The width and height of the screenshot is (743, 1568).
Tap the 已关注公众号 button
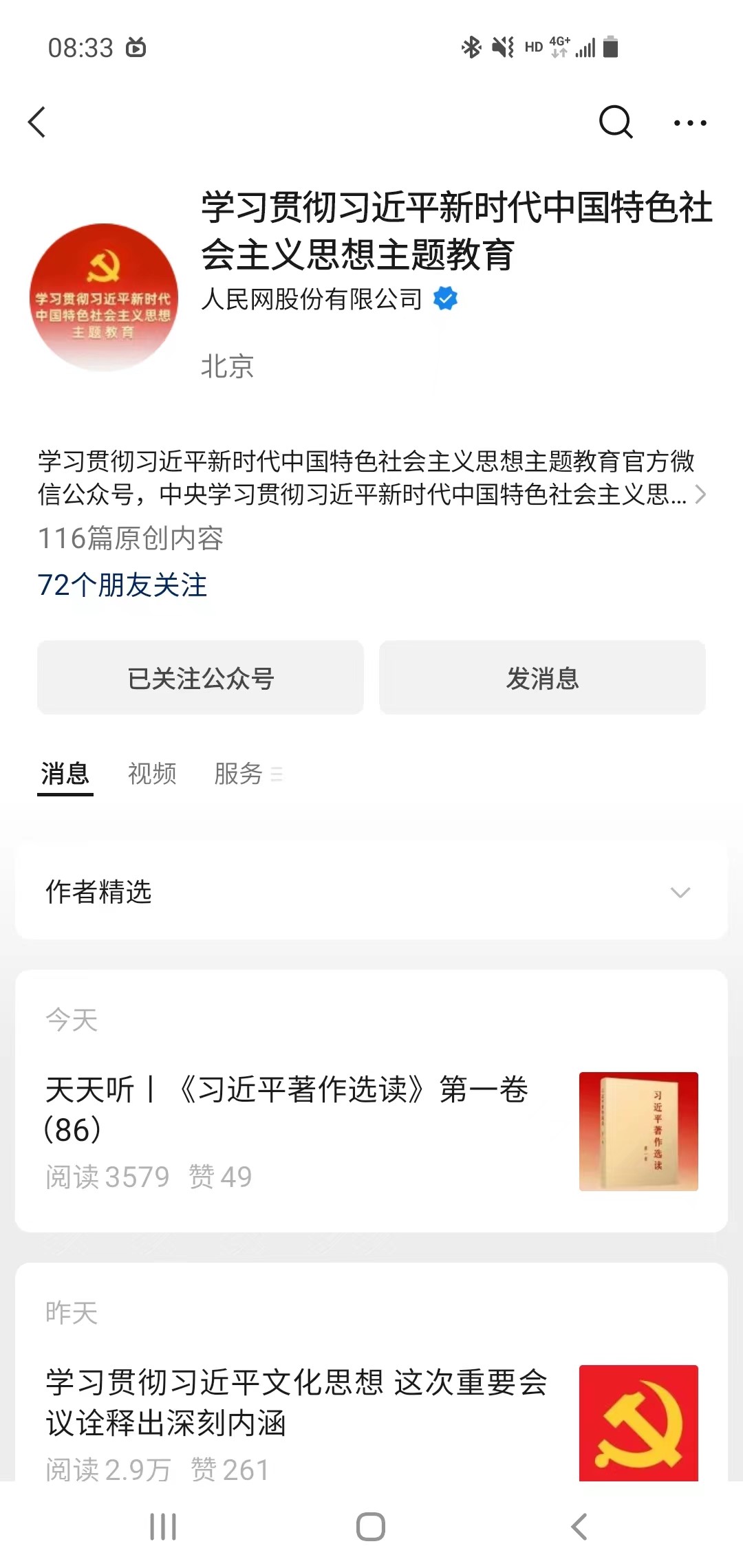coord(200,678)
